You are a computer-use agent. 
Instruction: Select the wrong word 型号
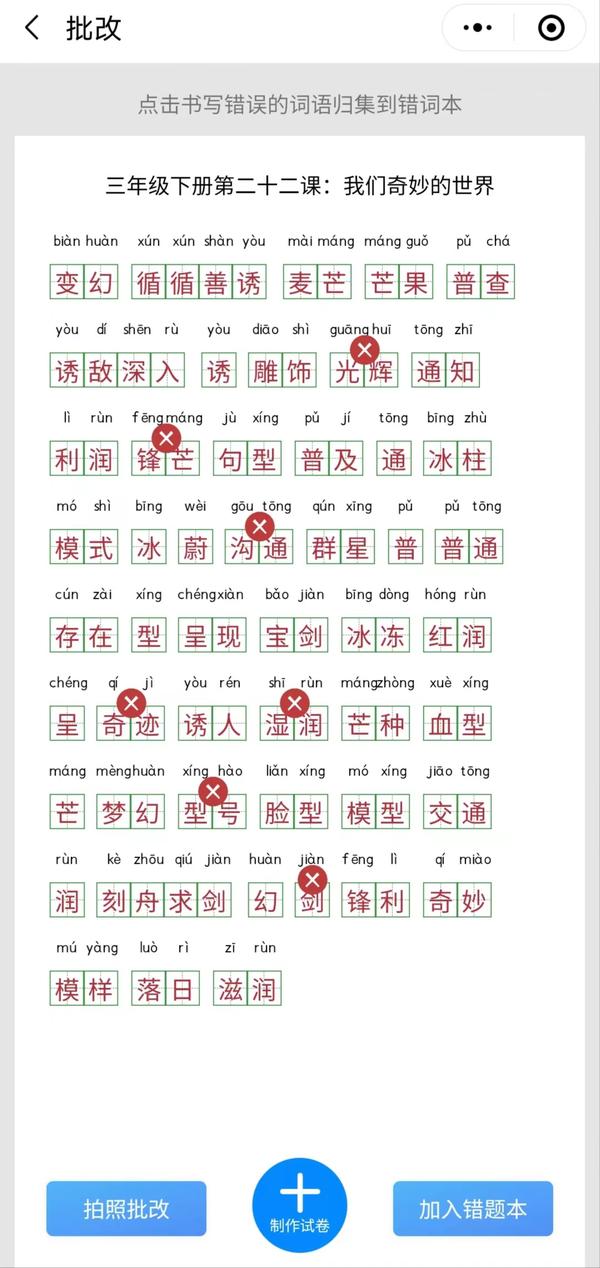(212, 813)
